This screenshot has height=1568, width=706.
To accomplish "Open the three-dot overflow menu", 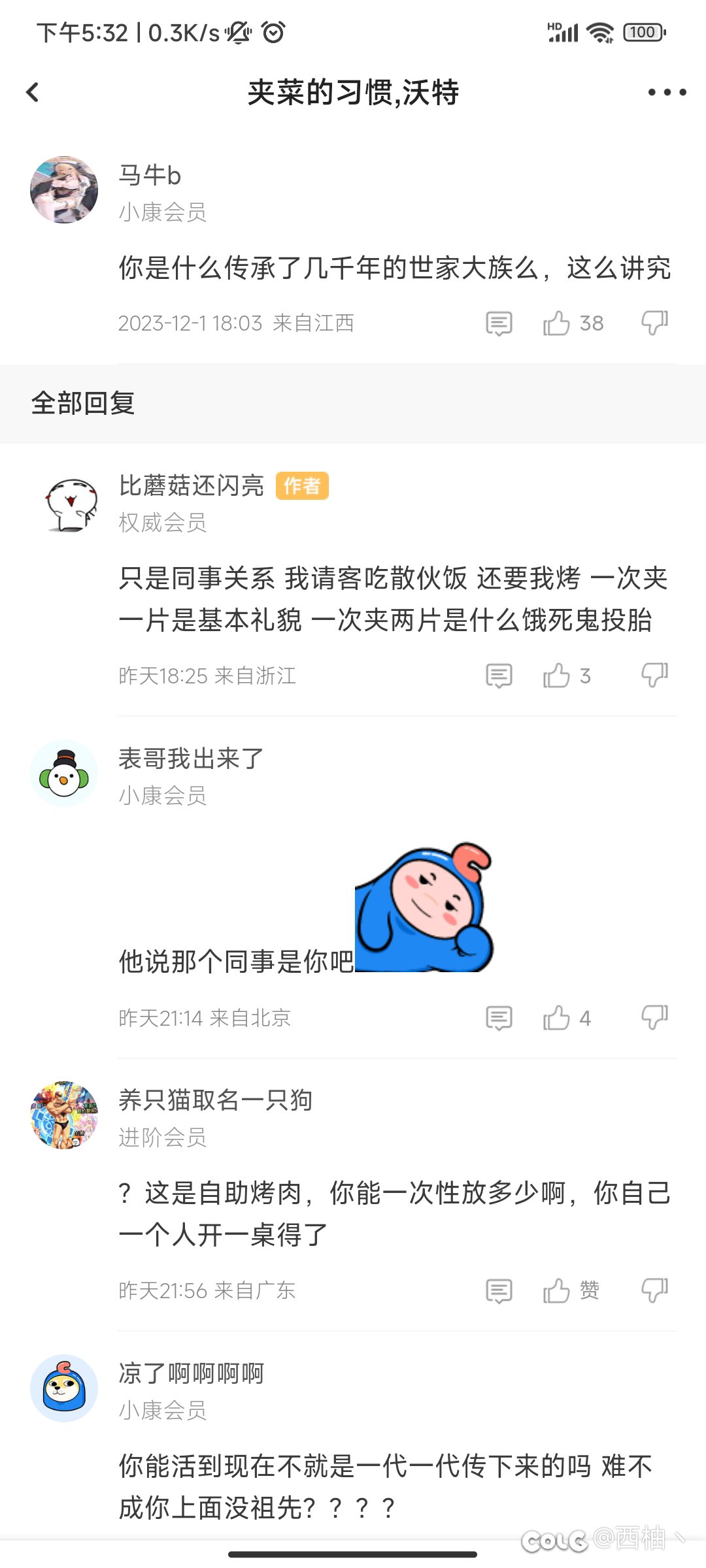I will 667,92.
